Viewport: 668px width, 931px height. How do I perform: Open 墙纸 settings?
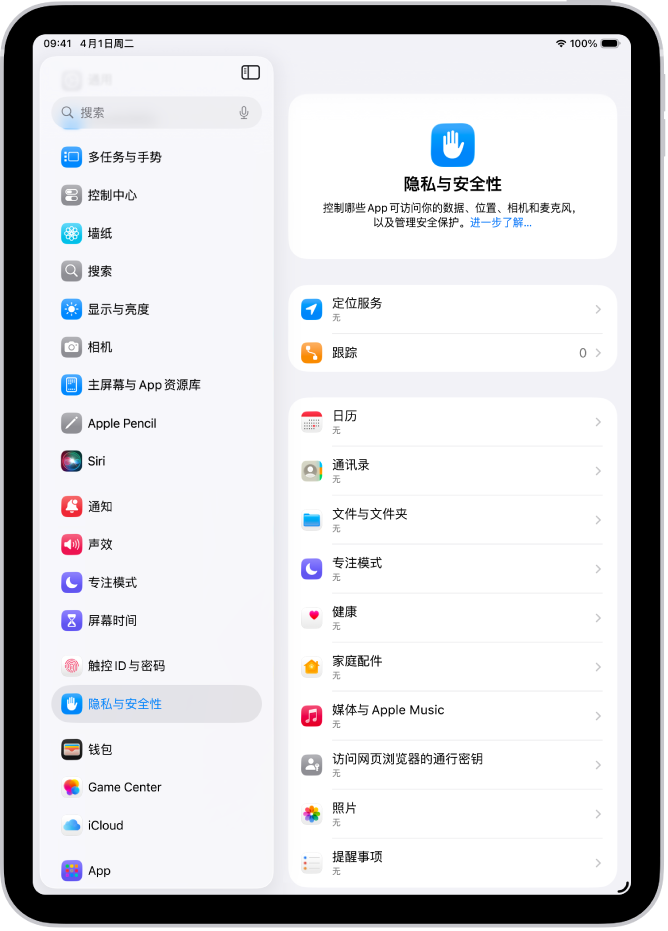[100, 233]
